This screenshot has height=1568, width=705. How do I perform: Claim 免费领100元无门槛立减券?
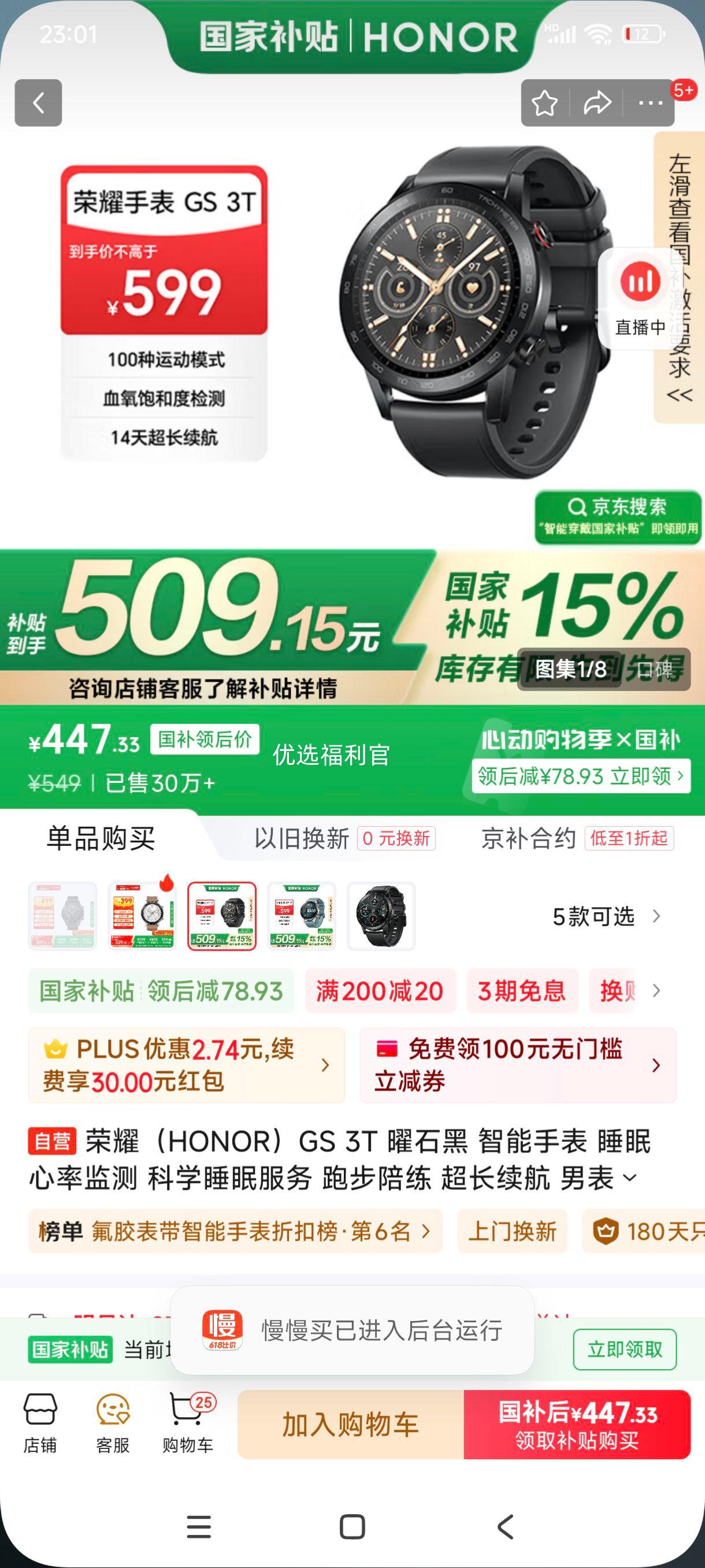[x=517, y=1065]
